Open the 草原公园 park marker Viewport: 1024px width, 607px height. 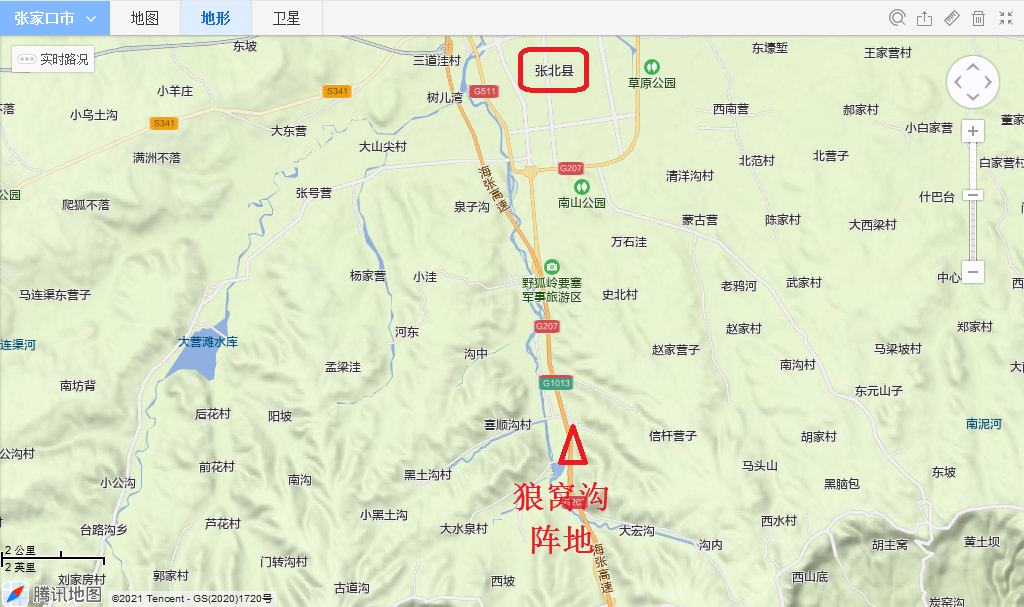point(652,66)
